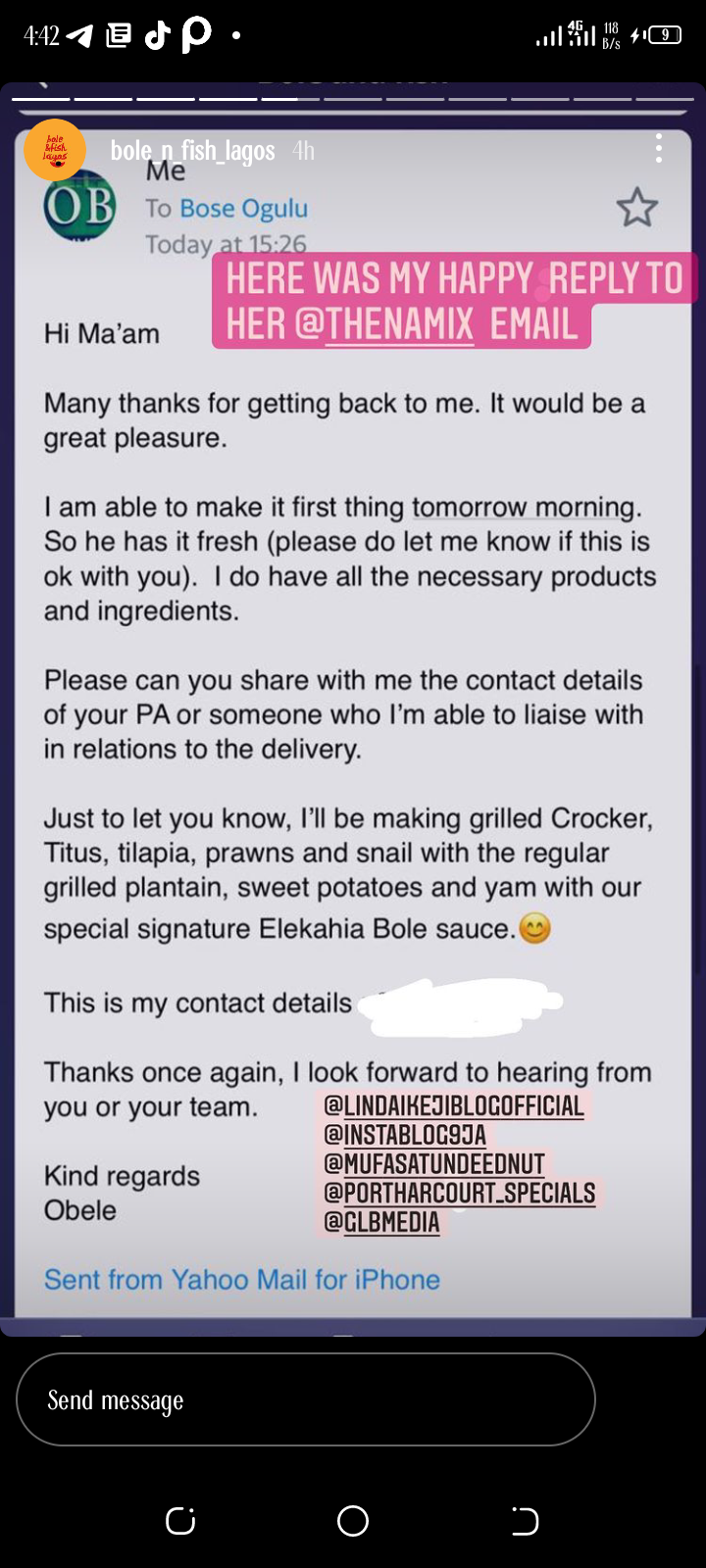Open bole_n_fish_lagos profile avatar
The image size is (706, 1568).
click(x=55, y=150)
